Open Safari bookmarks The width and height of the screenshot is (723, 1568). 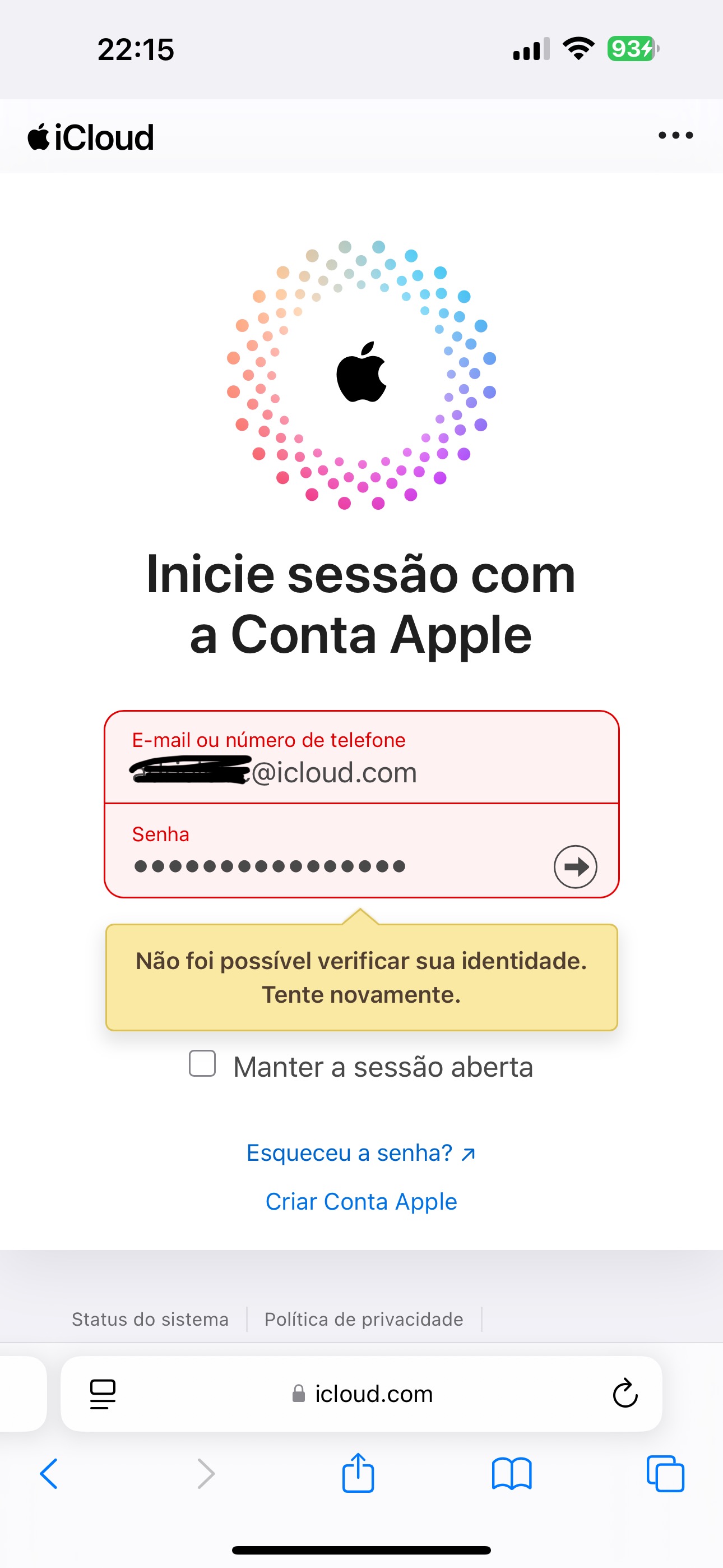tap(512, 1474)
